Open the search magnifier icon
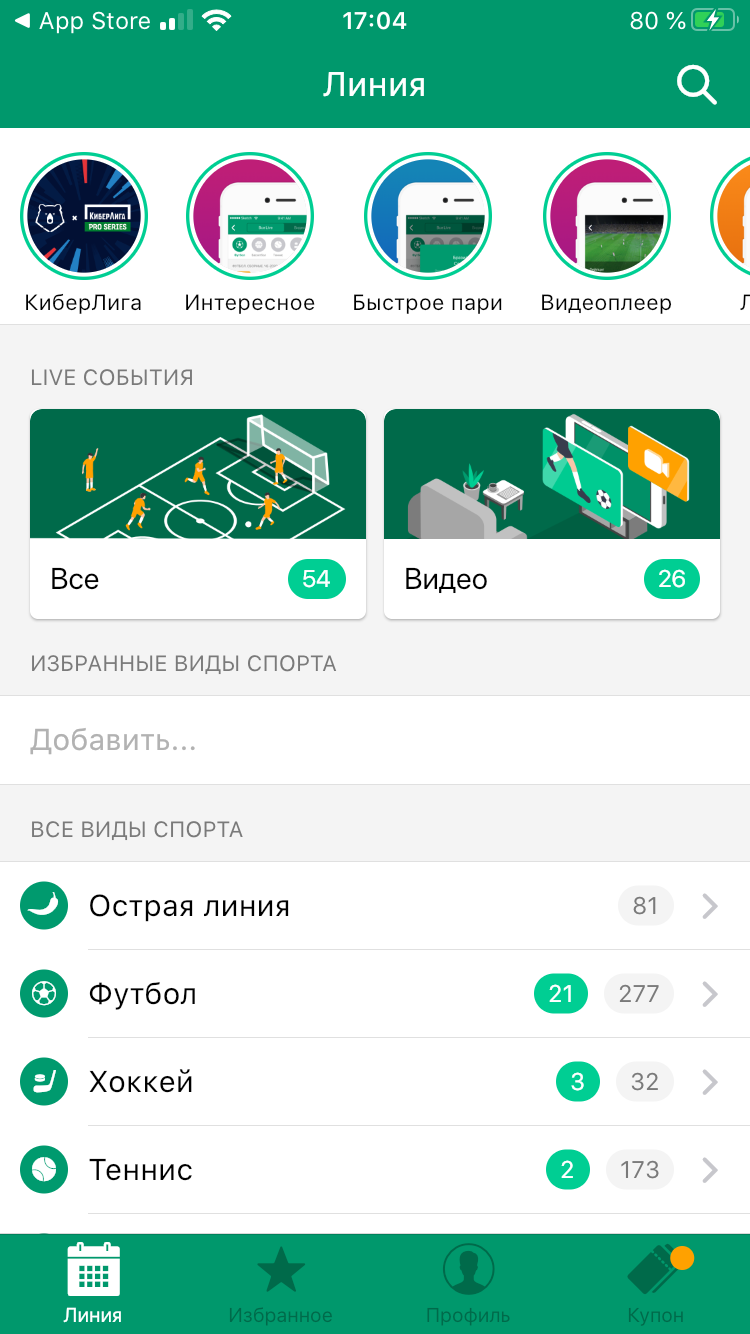Image resolution: width=750 pixels, height=1334 pixels. click(696, 85)
